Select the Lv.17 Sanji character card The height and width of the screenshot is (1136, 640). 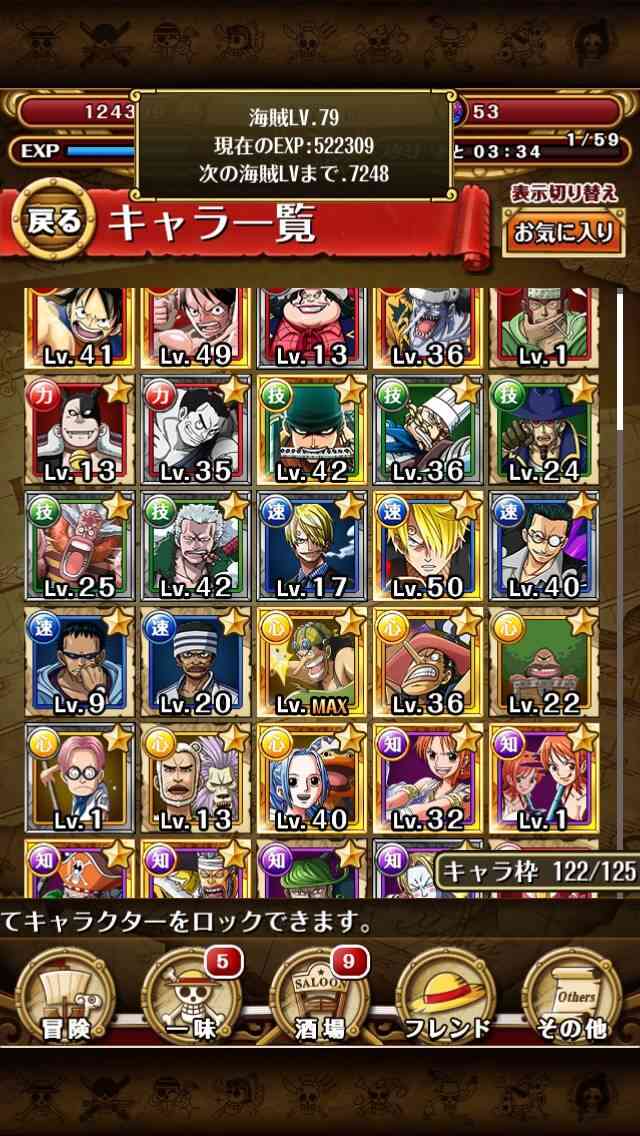(x=312, y=546)
